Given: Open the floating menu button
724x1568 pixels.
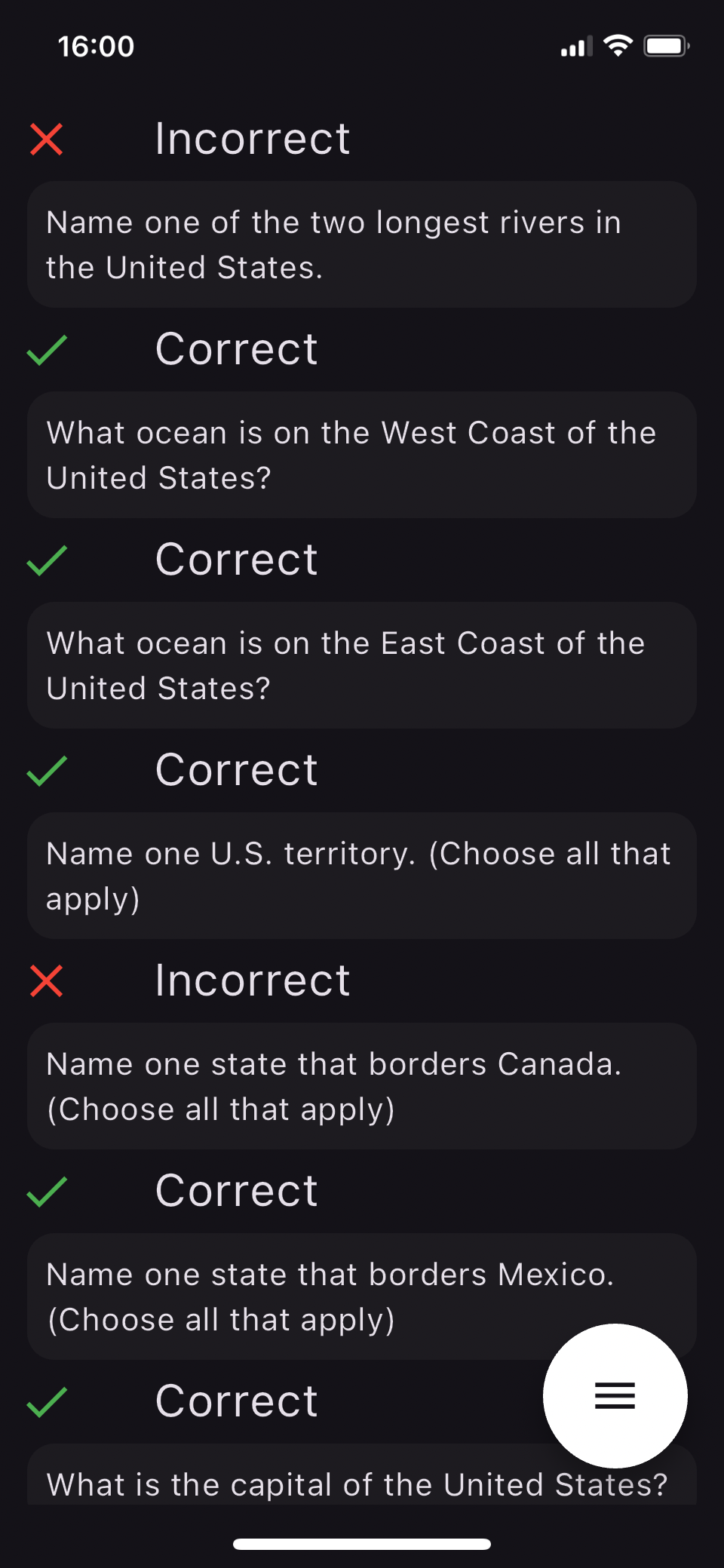Looking at the screenshot, I should pyautogui.click(x=615, y=1395).
